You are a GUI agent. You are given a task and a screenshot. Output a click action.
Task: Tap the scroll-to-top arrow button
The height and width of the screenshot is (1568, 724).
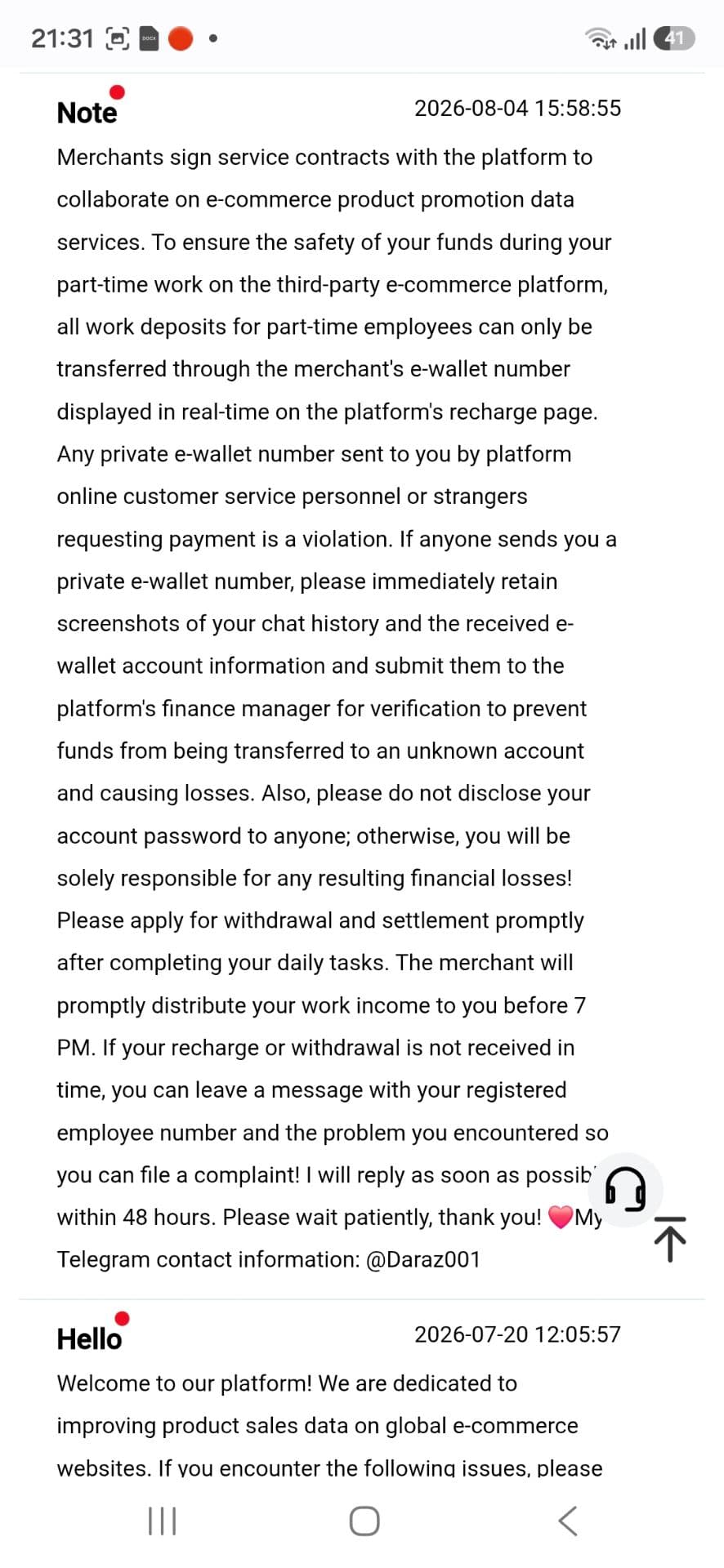(x=670, y=1239)
